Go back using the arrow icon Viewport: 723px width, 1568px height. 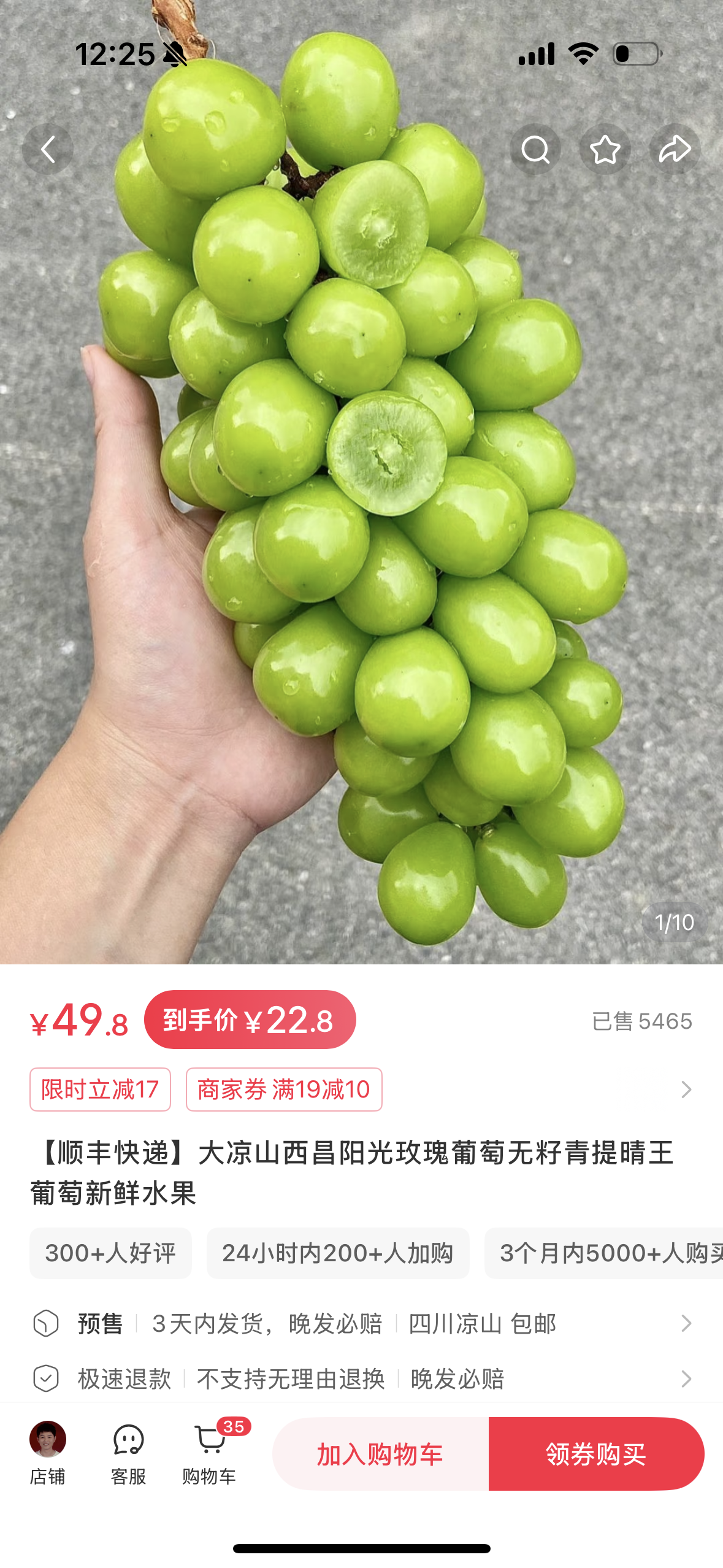pyautogui.click(x=48, y=149)
